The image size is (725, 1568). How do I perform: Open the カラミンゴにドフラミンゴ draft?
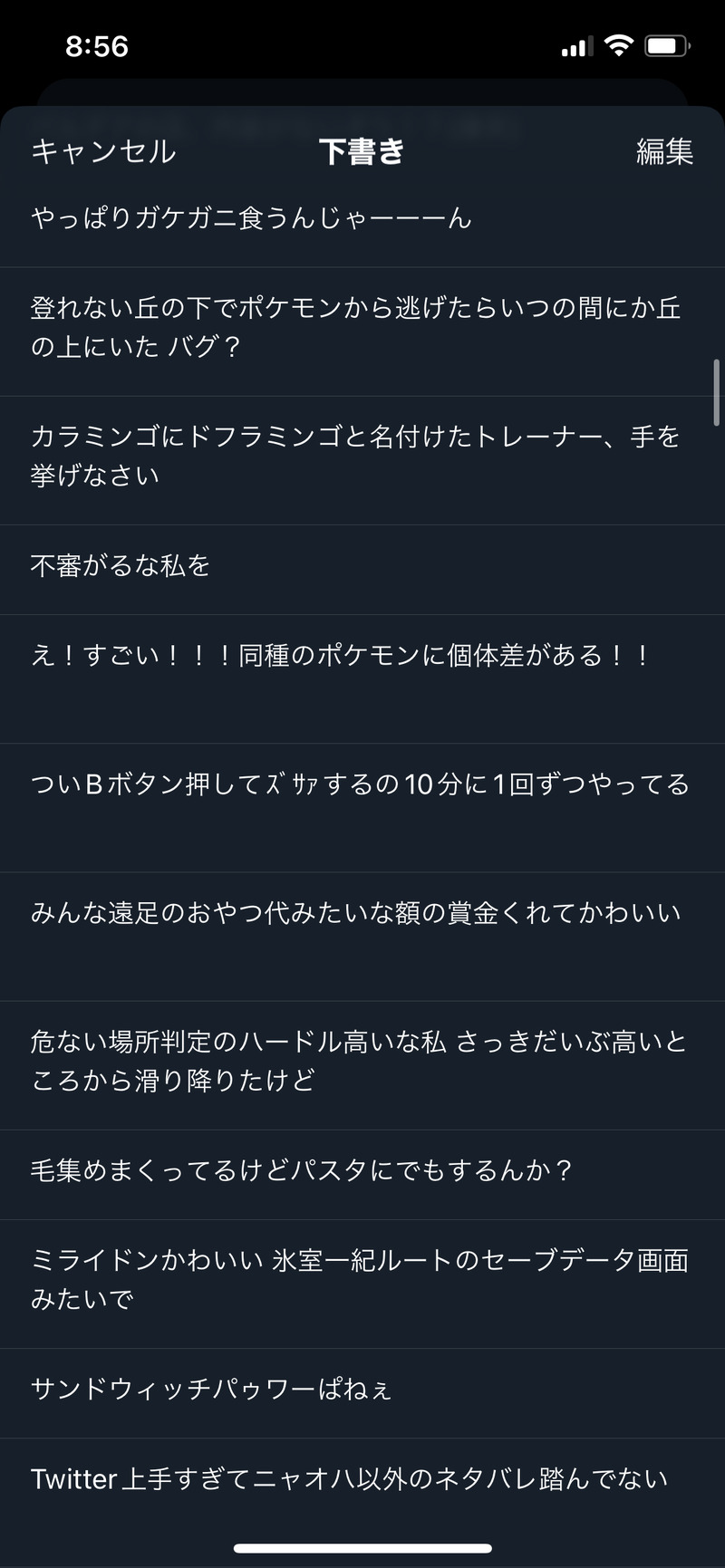[x=355, y=457]
